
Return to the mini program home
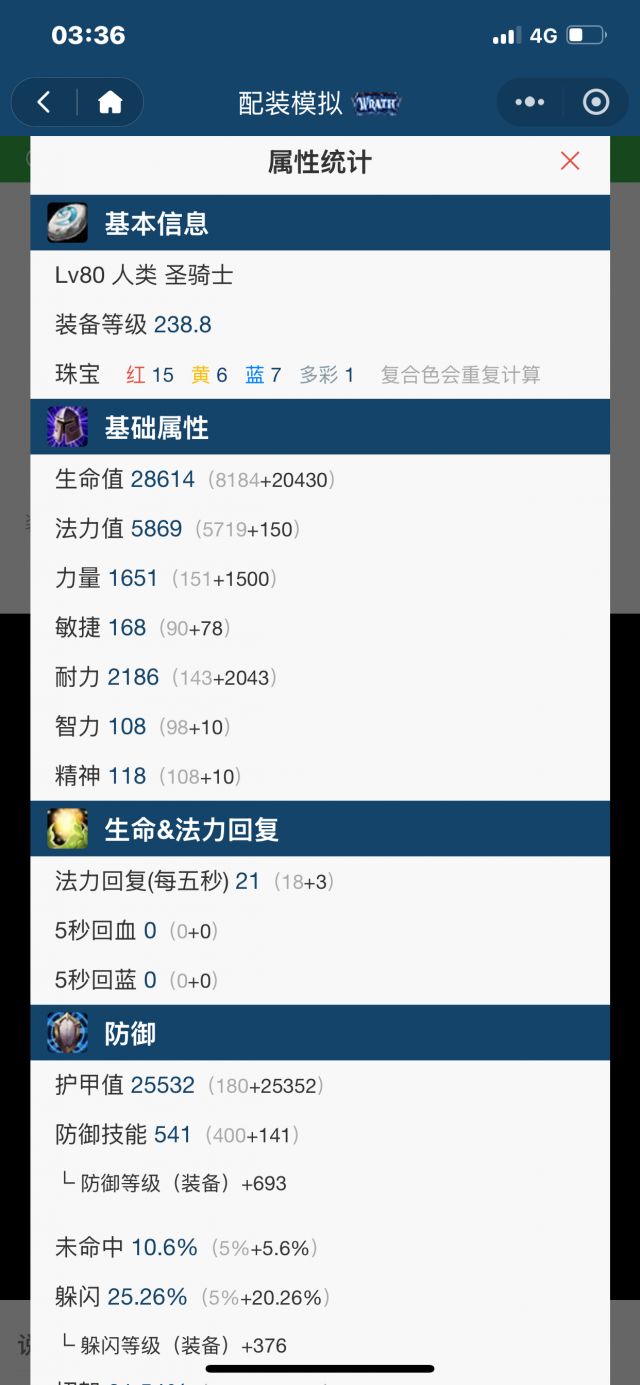(110, 102)
